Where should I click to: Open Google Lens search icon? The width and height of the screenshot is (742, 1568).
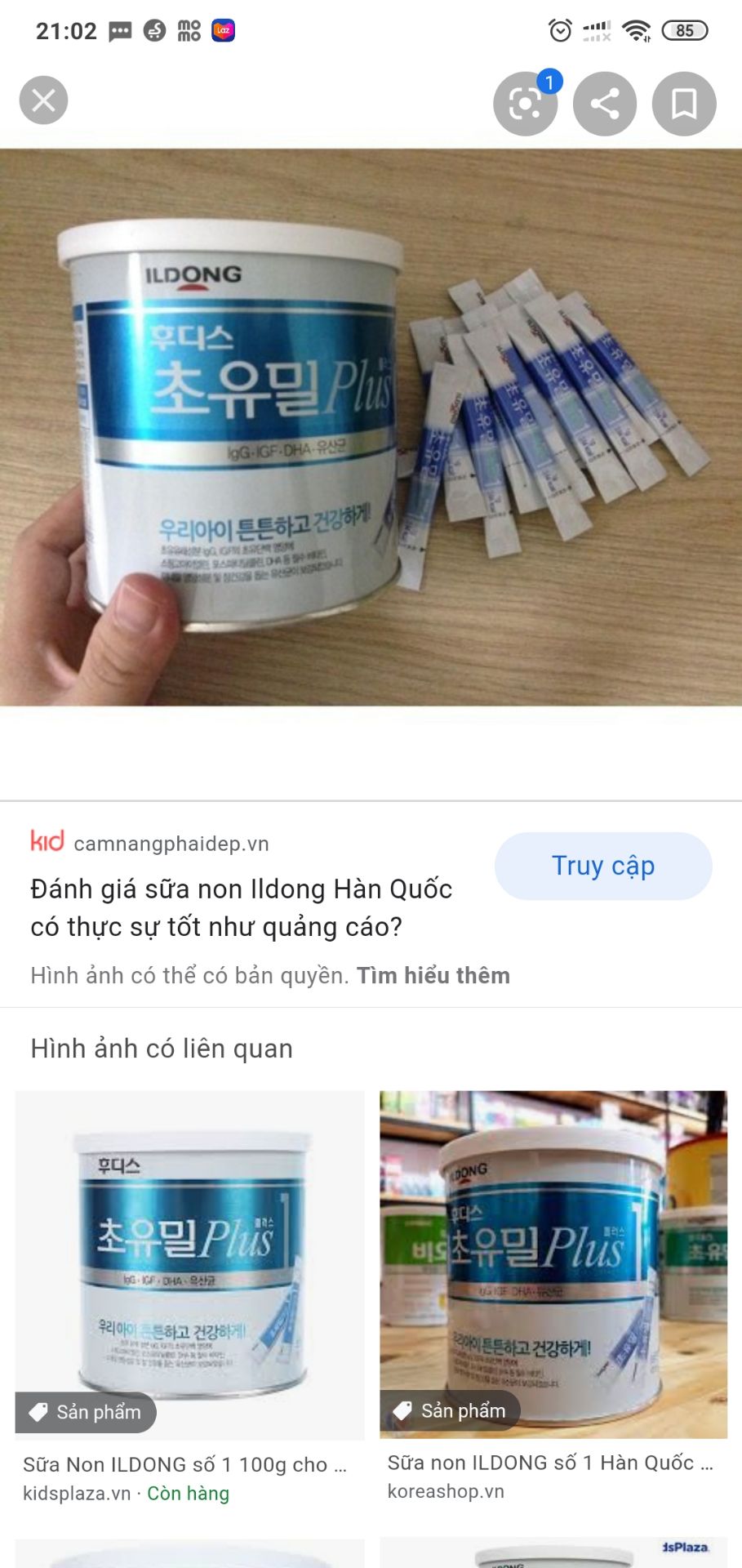(524, 104)
